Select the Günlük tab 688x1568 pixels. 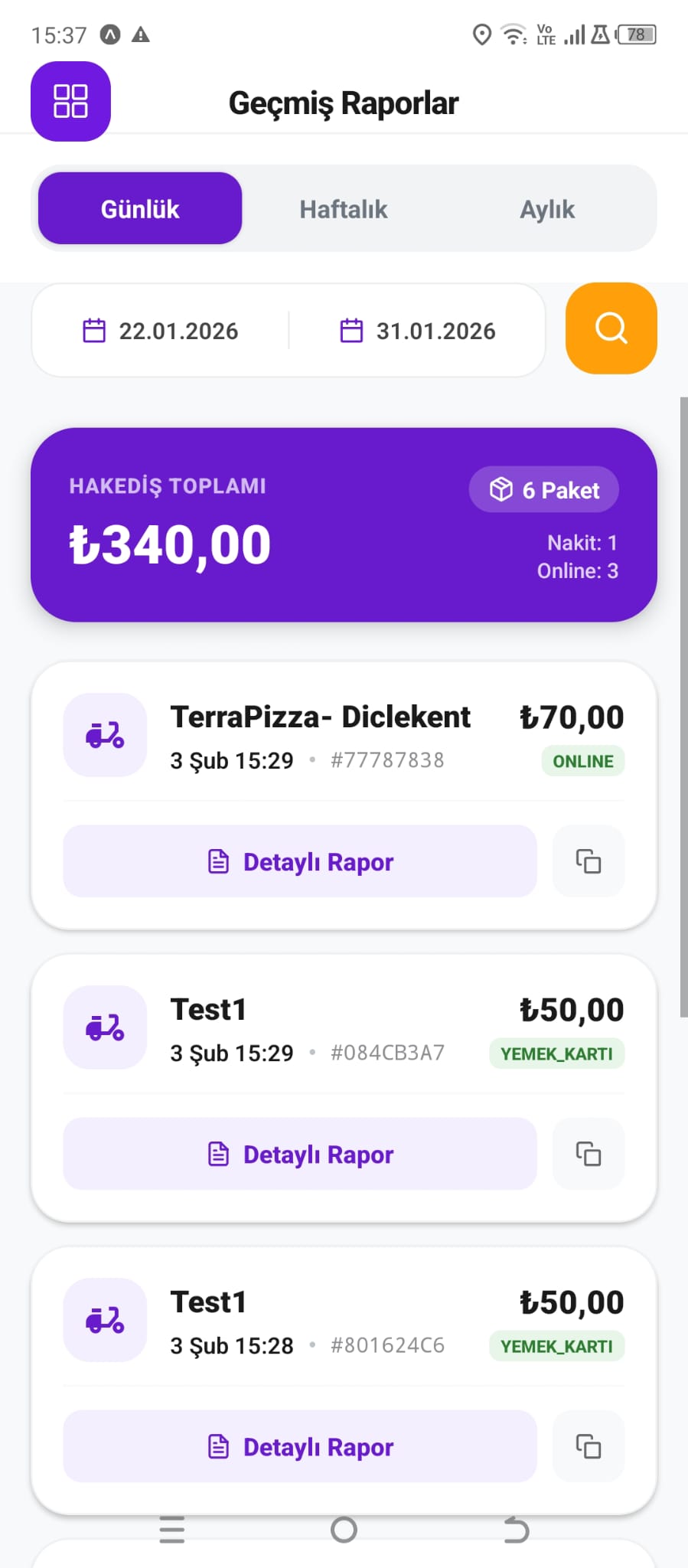click(x=140, y=209)
